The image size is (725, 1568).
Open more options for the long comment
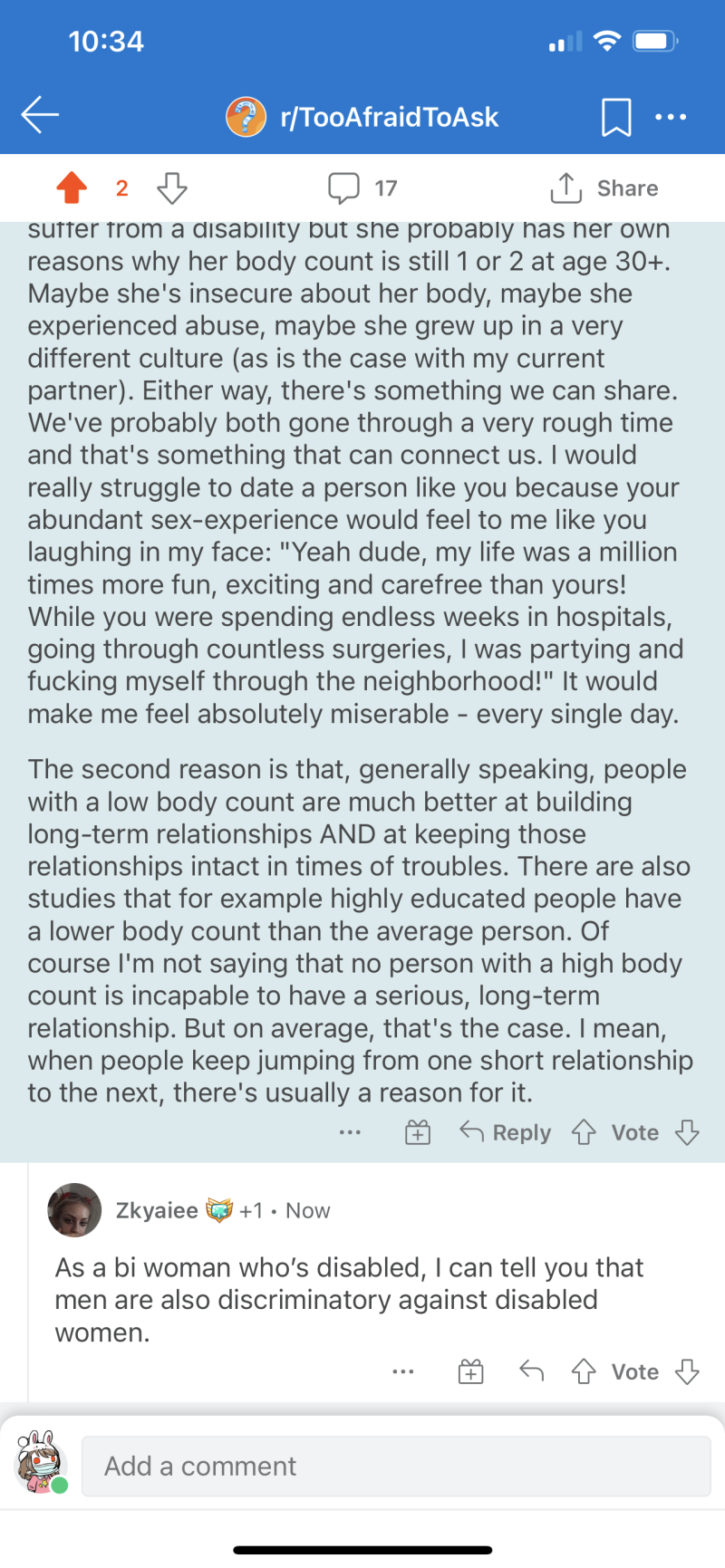pos(350,1132)
